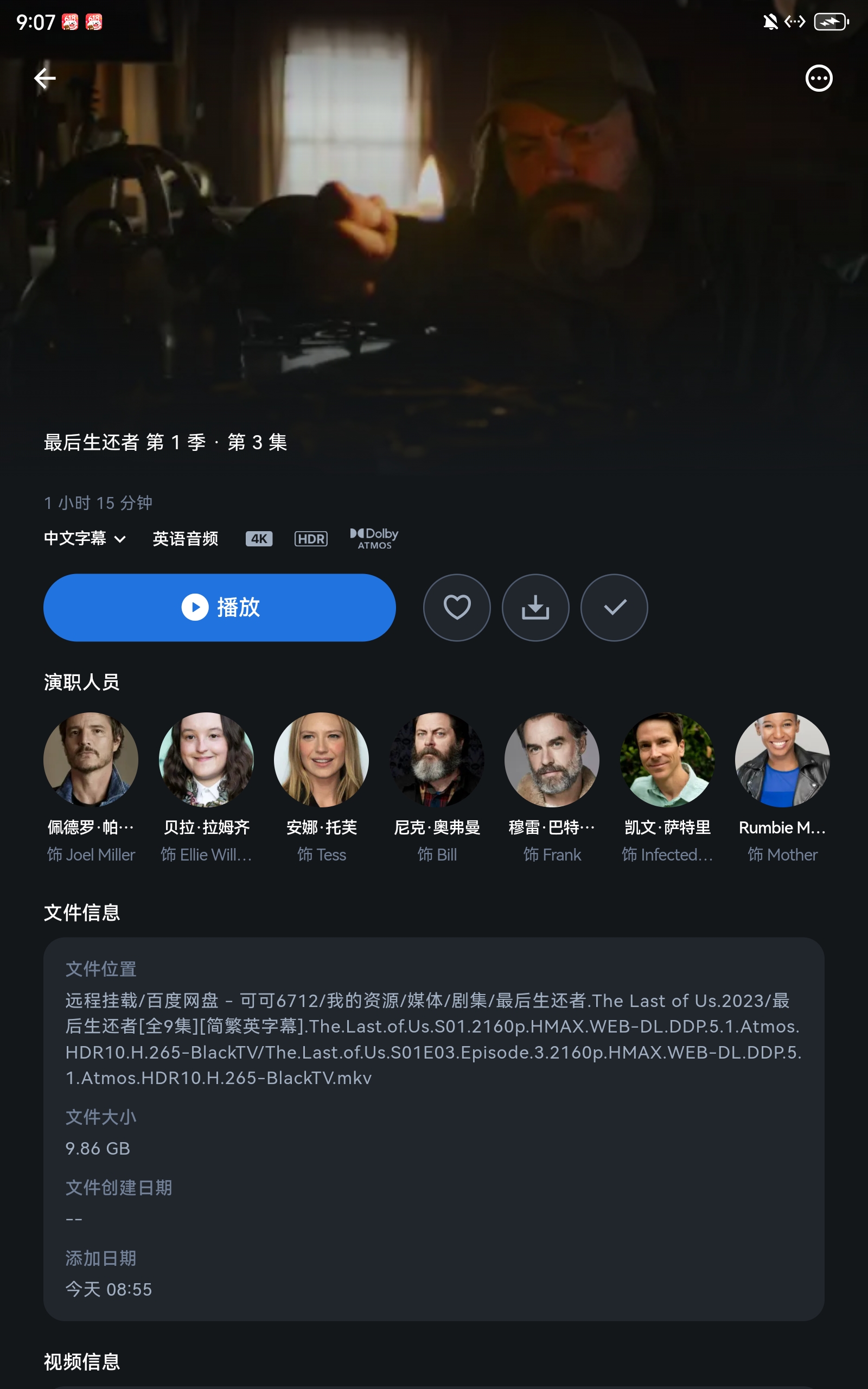
Task: Go back using the top-left arrow
Action: [x=45, y=78]
